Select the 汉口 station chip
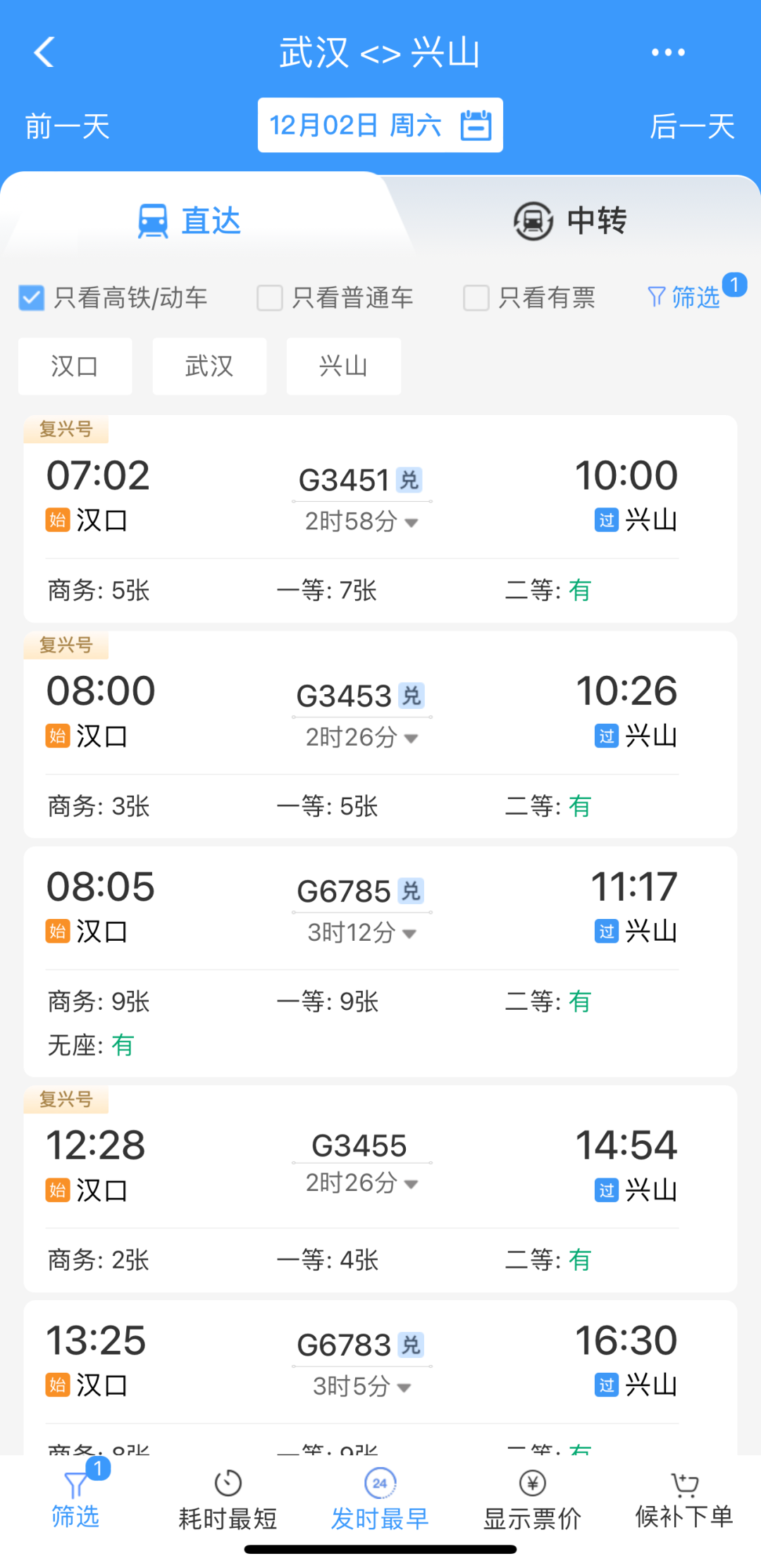 point(75,366)
